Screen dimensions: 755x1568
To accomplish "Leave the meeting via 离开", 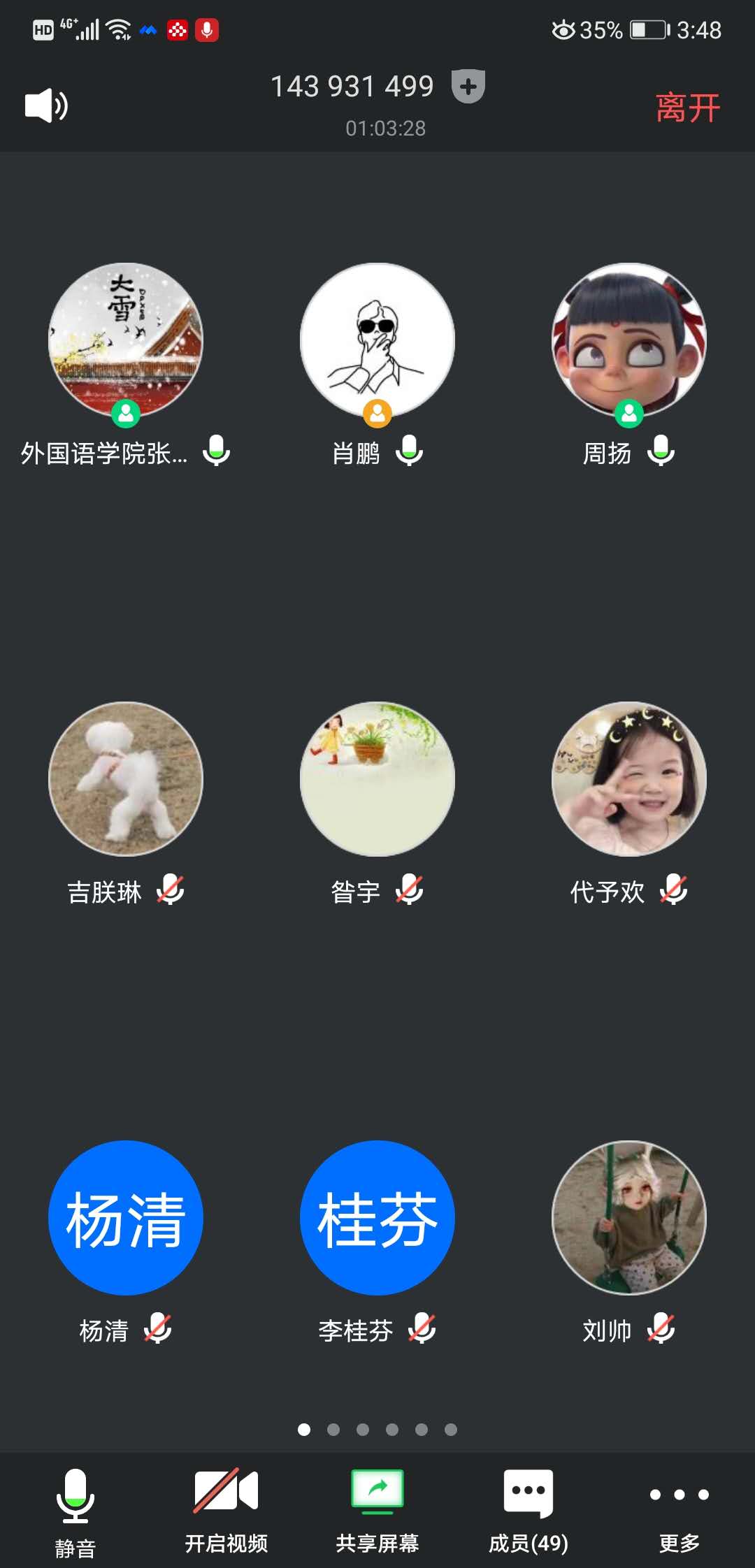I will click(687, 108).
